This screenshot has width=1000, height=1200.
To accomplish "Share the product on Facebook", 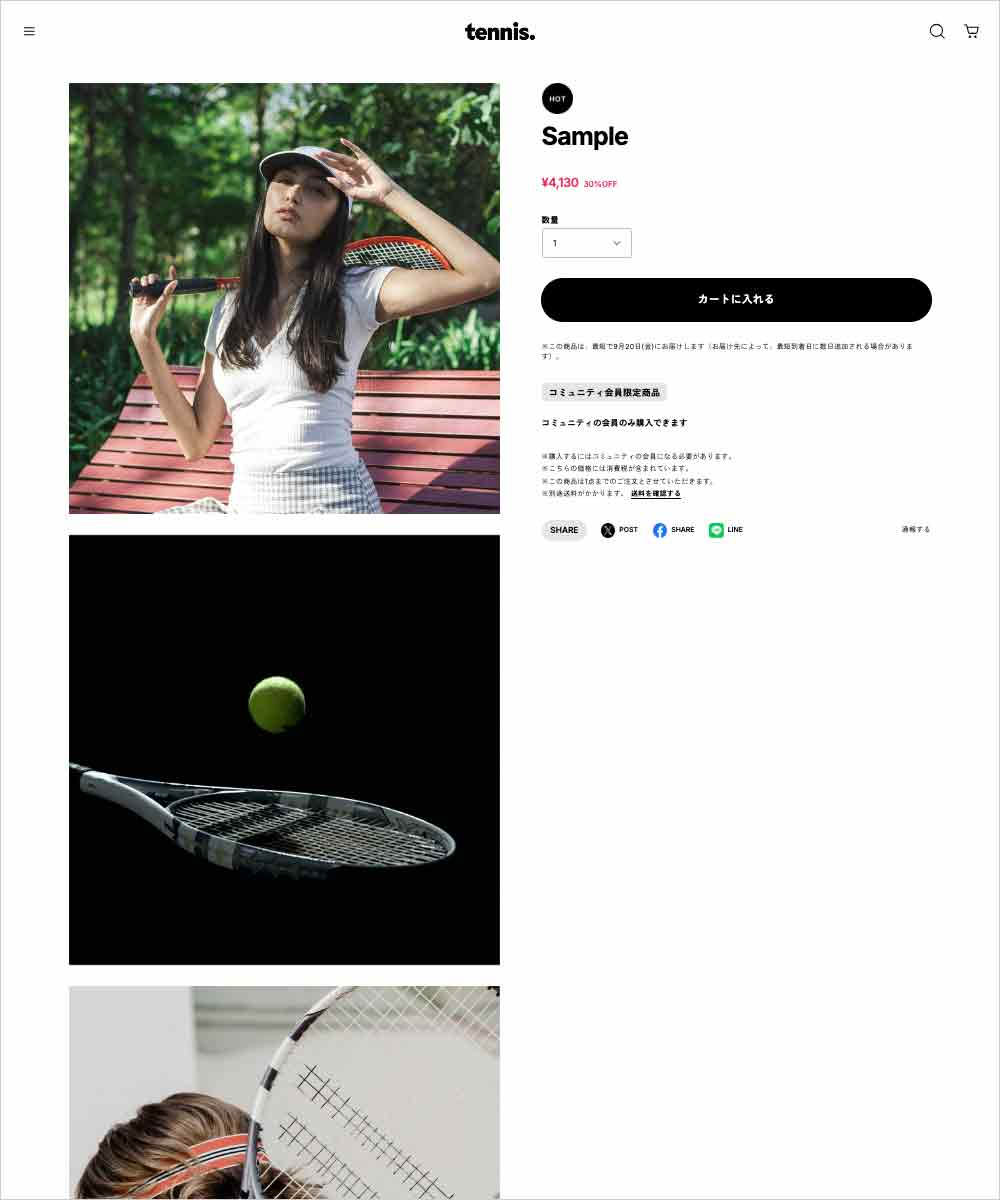I will point(673,530).
